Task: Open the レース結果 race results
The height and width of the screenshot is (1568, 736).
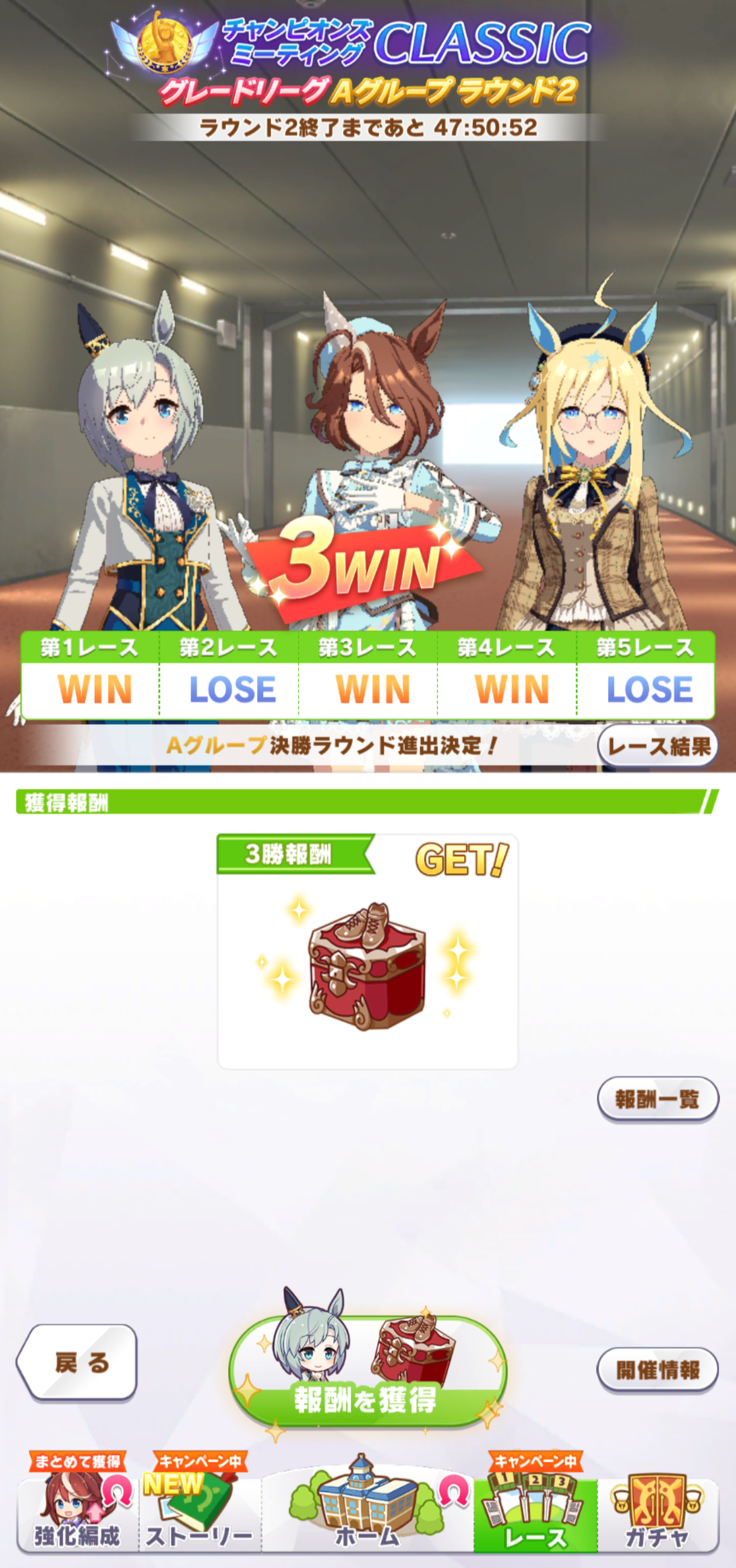Action: tap(658, 745)
